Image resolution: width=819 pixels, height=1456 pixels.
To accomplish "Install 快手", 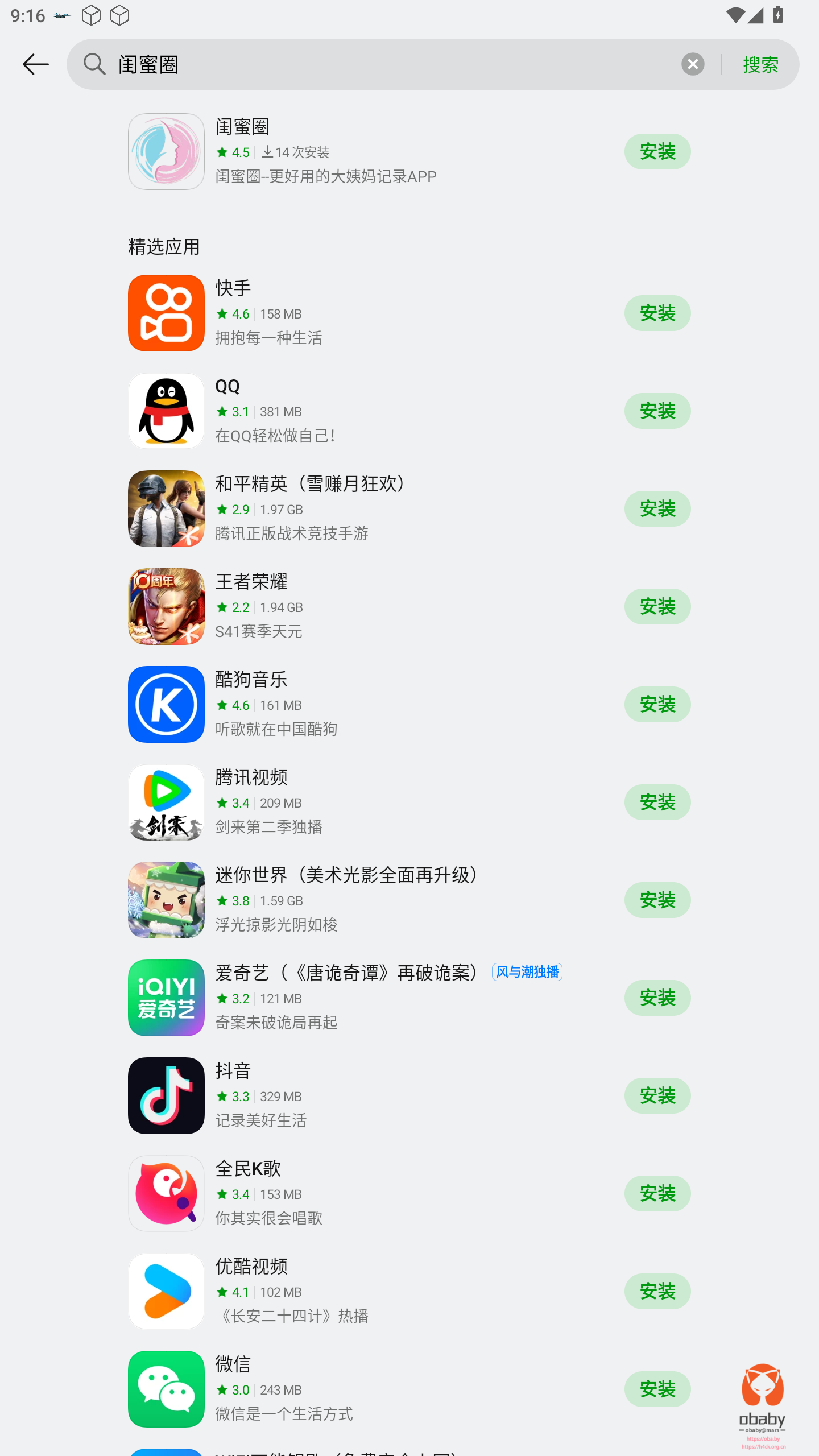I will click(x=657, y=313).
